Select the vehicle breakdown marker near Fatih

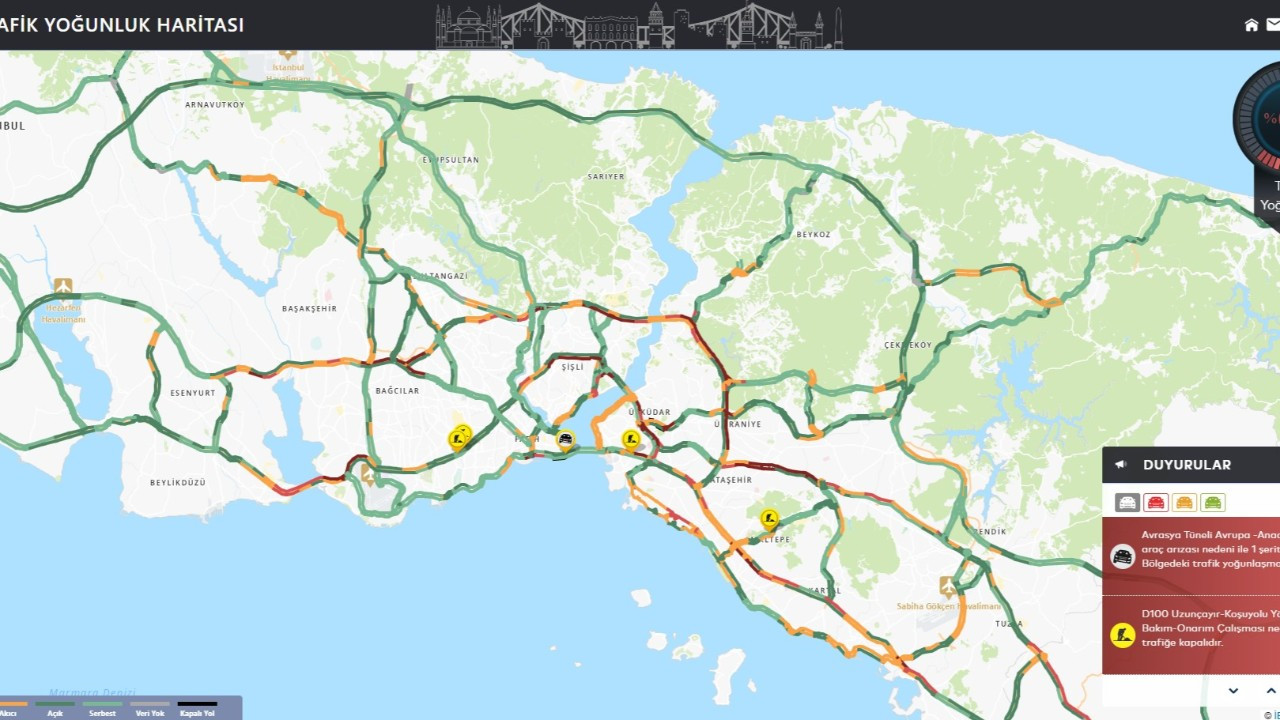click(566, 438)
